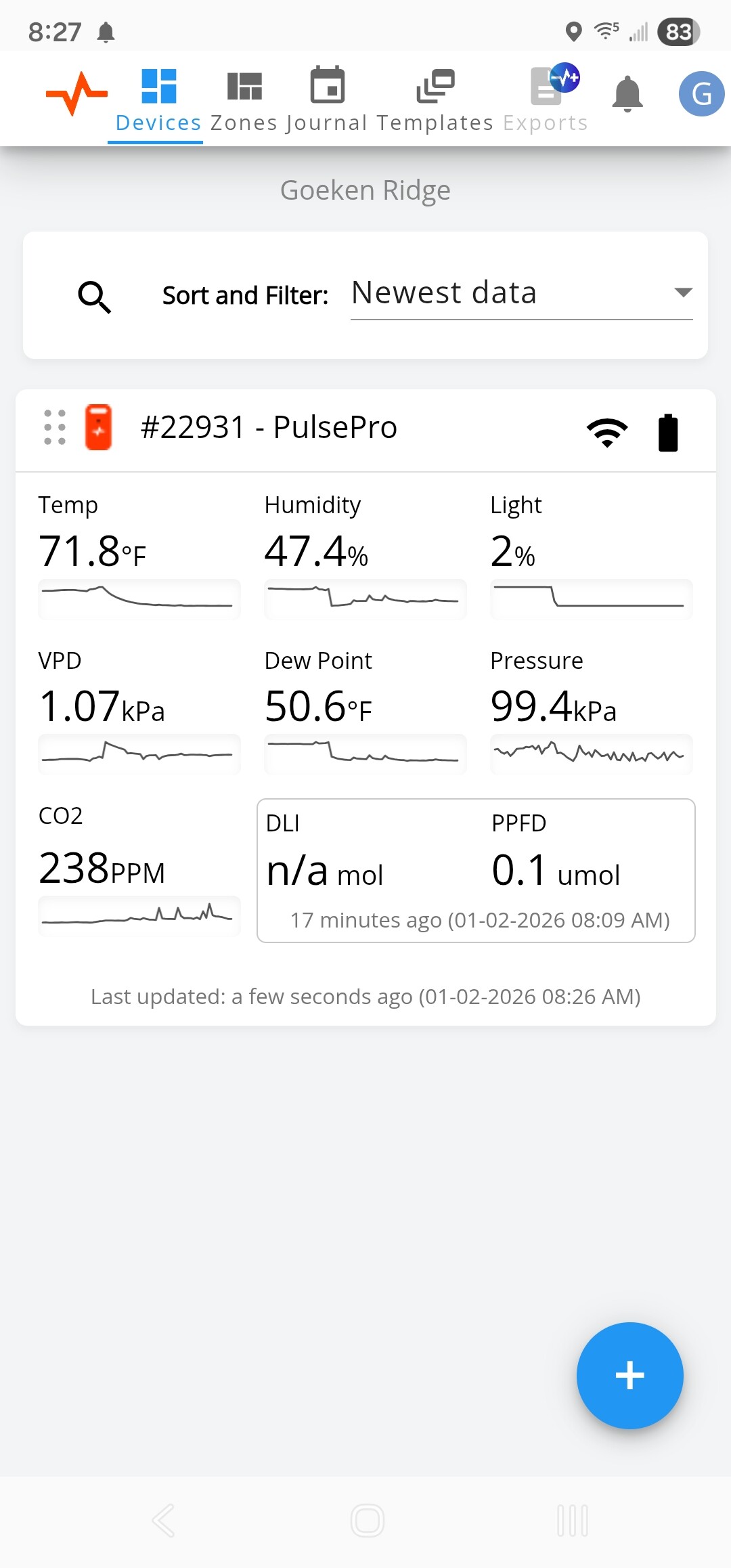The width and height of the screenshot is (731, 1568).
Task: Tap the search magnifier icon
Action: tap(94, 297)
